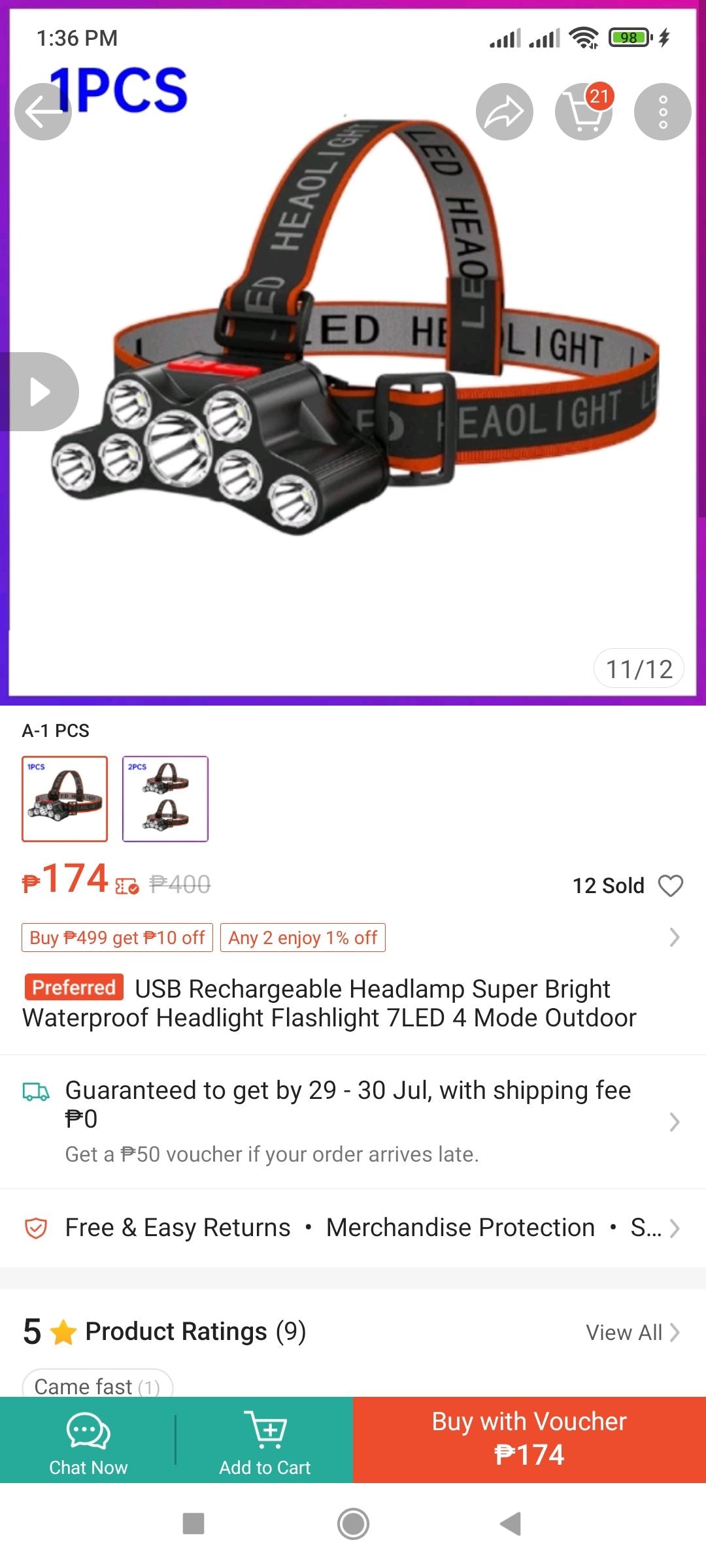Buy with Voucher for ₱174
The image size is (706, 1568).
[529, 1440]
